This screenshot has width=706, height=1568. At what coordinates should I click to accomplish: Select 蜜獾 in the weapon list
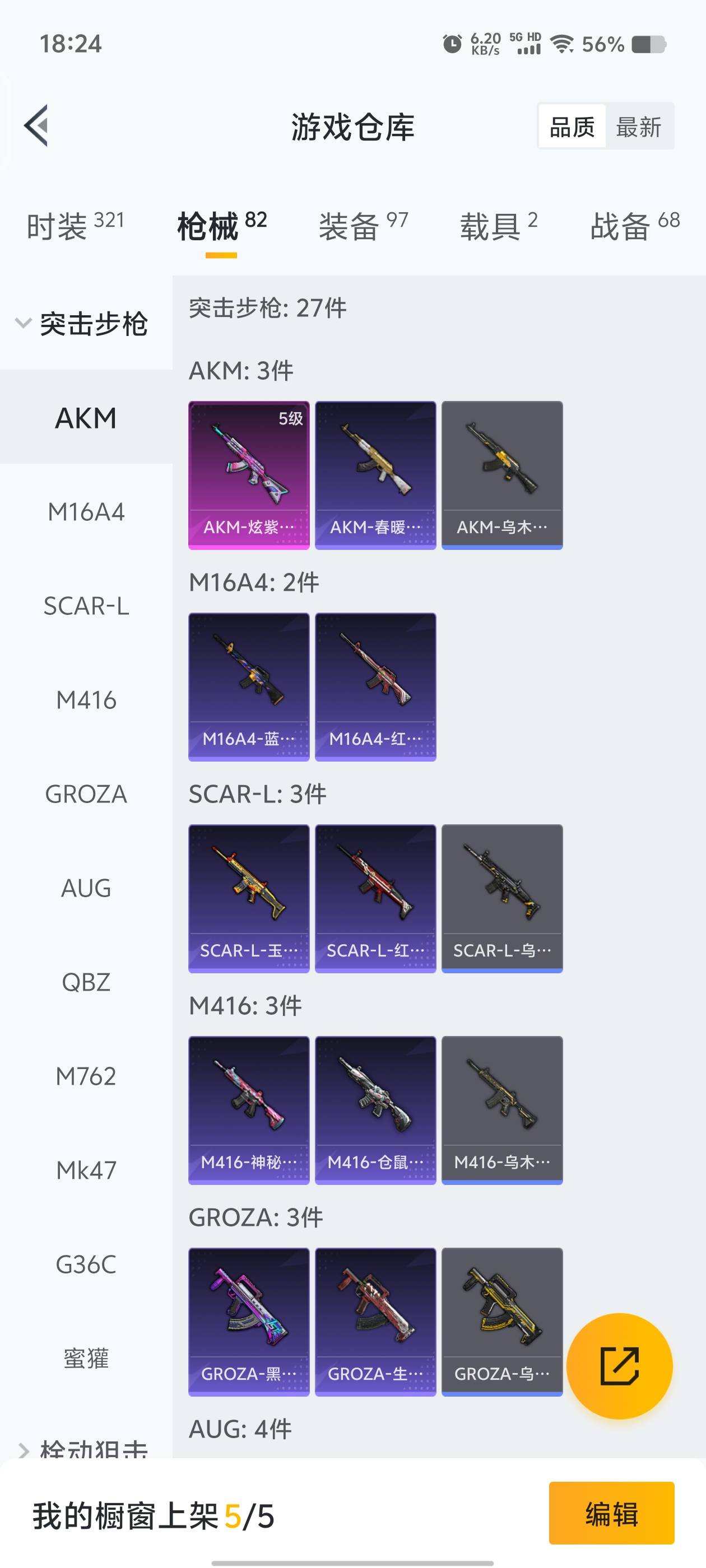pyautogui.click(x=86, y=1359)
